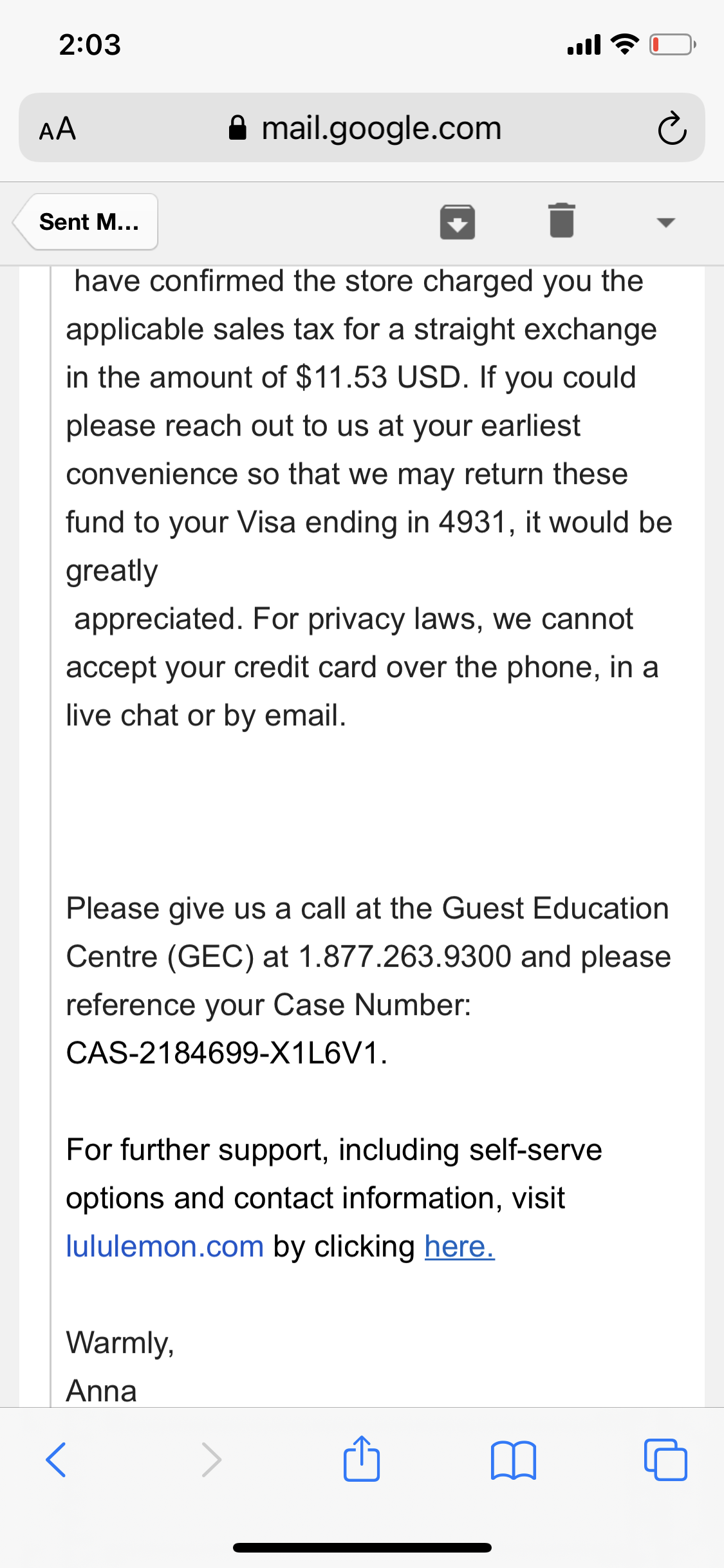Show all open Safari tabs
724x1568 pixels.
click(x=666, y=1460)
